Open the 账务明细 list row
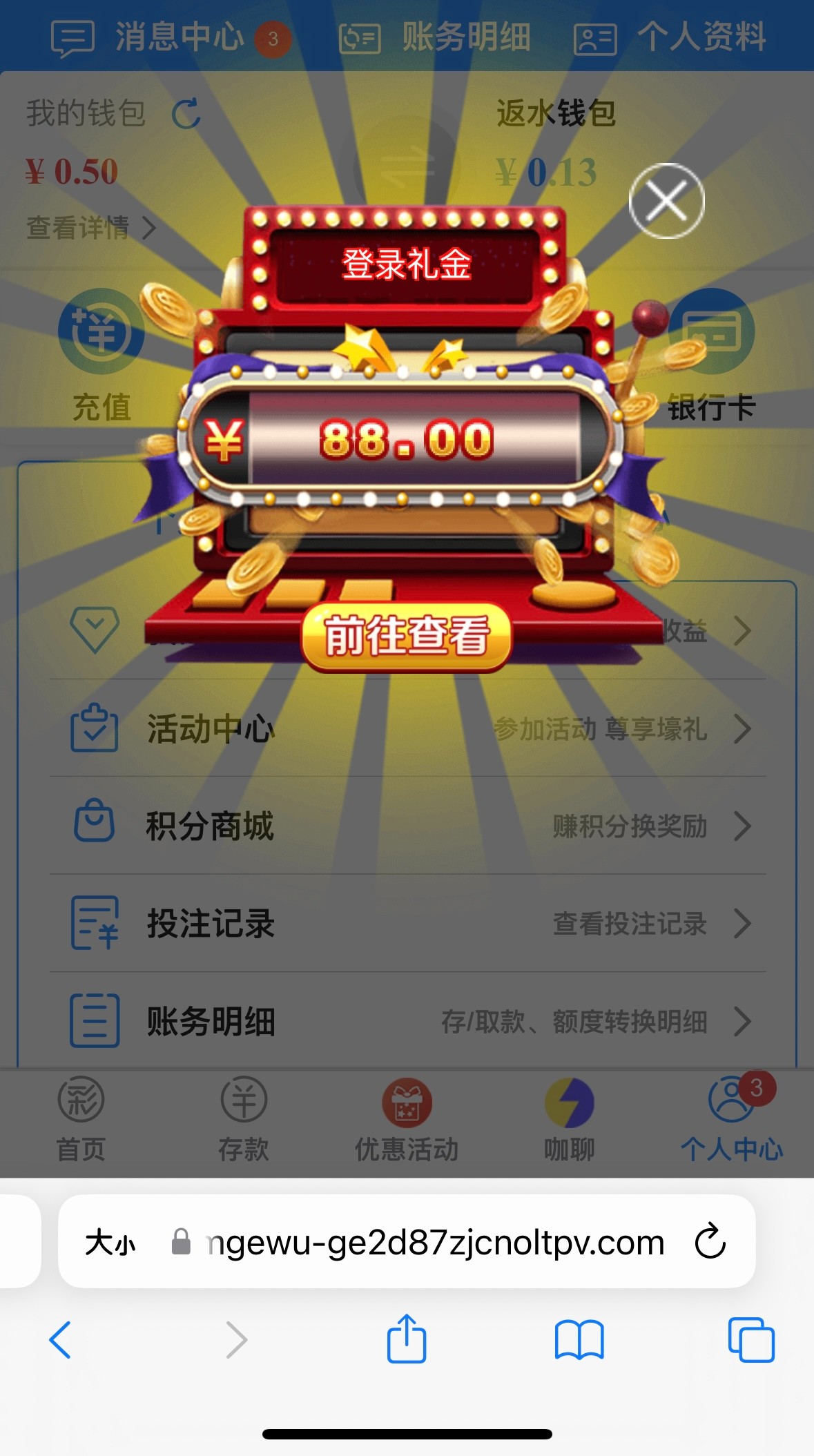This screenshot has width=814, height=1456. click(407, 1021)
